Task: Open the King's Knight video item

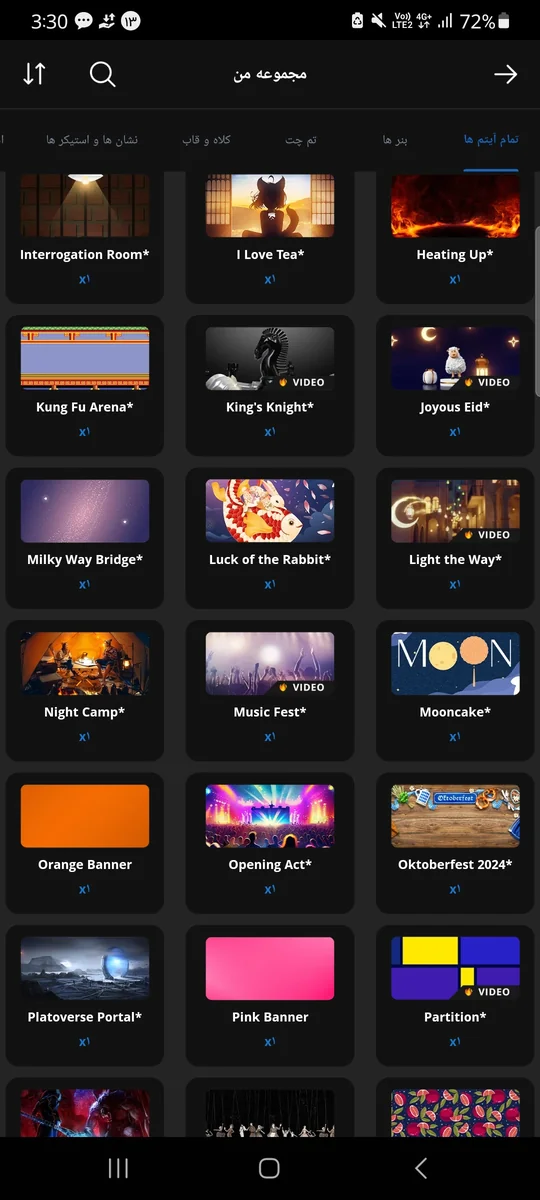Action: coord(270,383)
